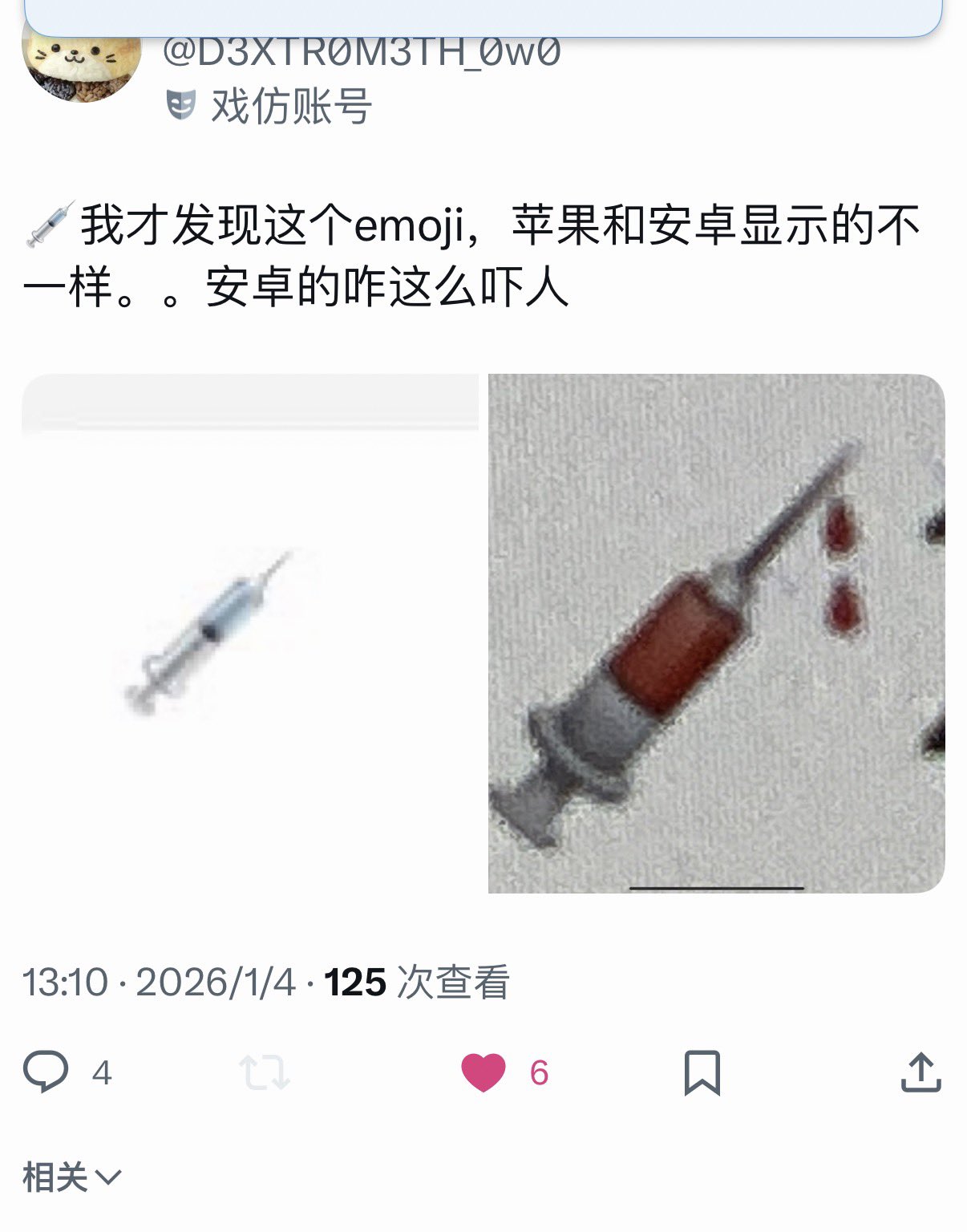Open the red syringe image
The width and height of the screenshot is (967, 1232).
[716, 634]
